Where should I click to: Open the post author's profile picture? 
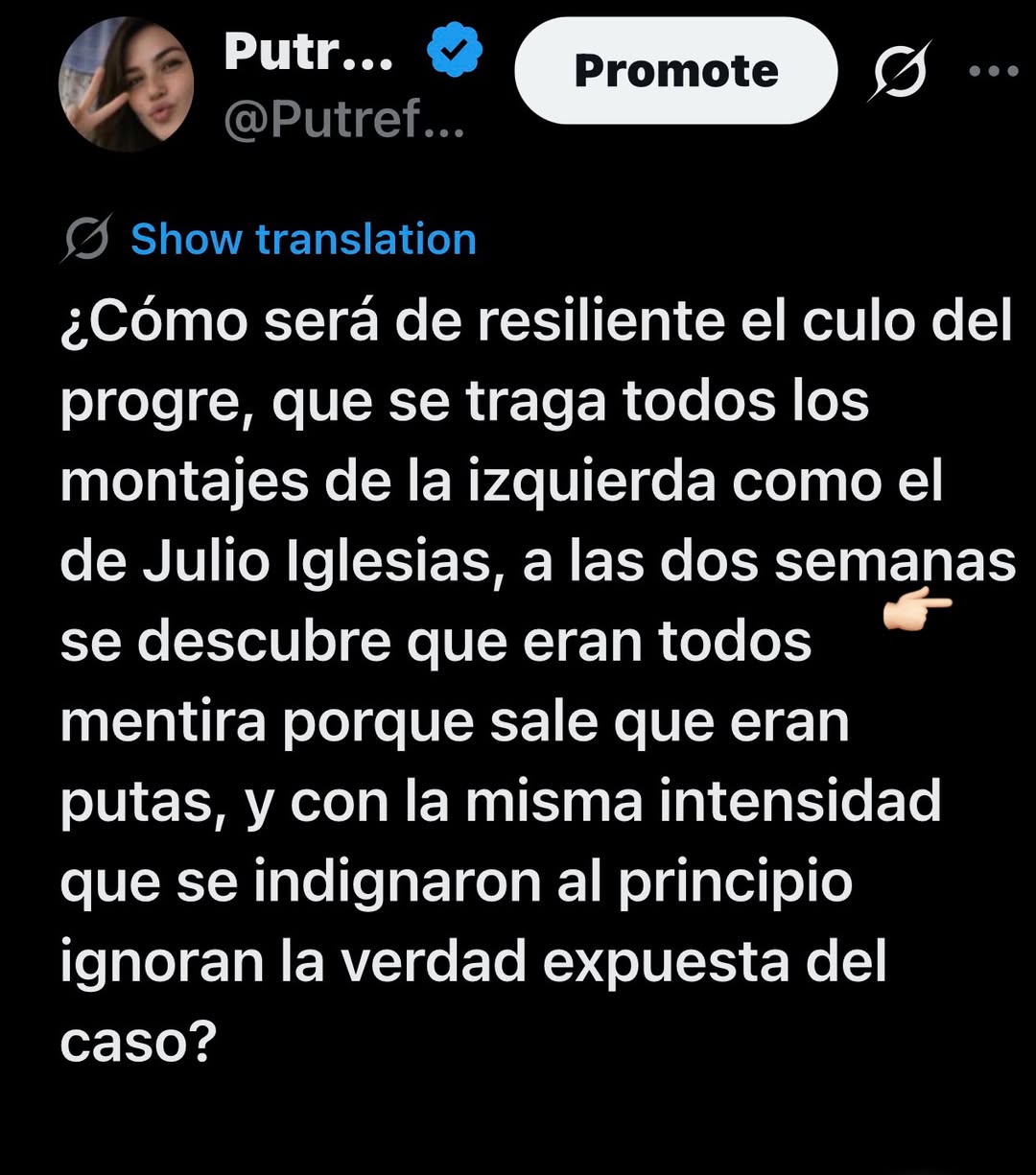pos(126,83)
